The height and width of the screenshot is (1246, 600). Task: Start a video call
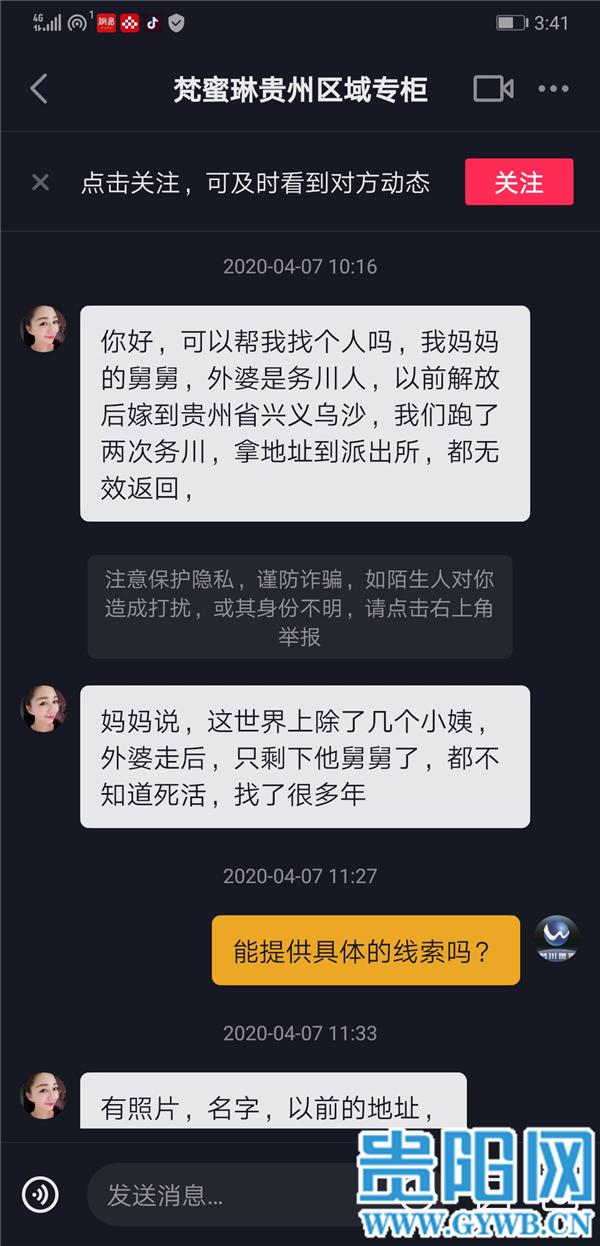pyautogui.click(x=493, y=89)
